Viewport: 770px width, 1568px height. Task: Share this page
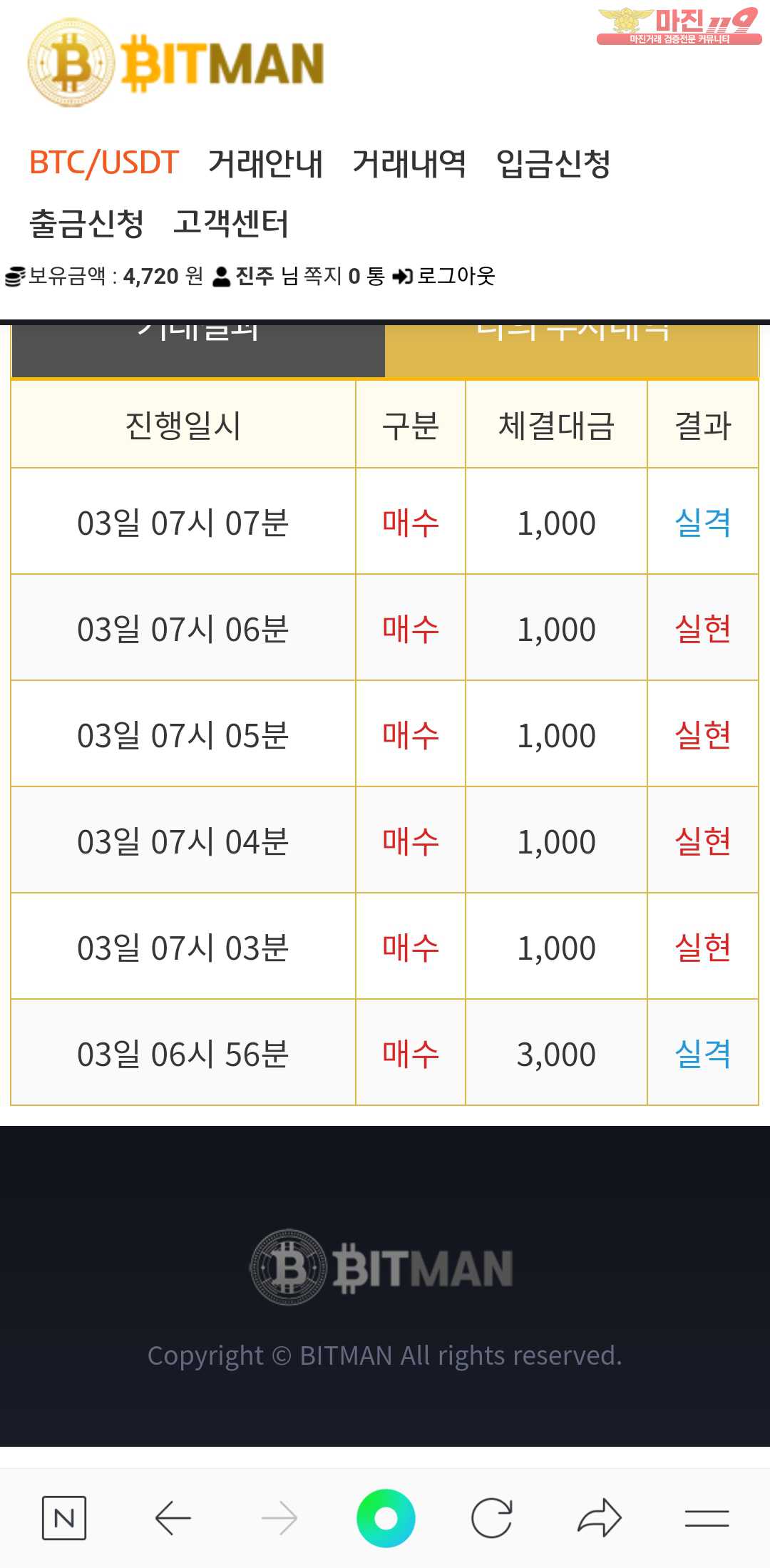600,1517
